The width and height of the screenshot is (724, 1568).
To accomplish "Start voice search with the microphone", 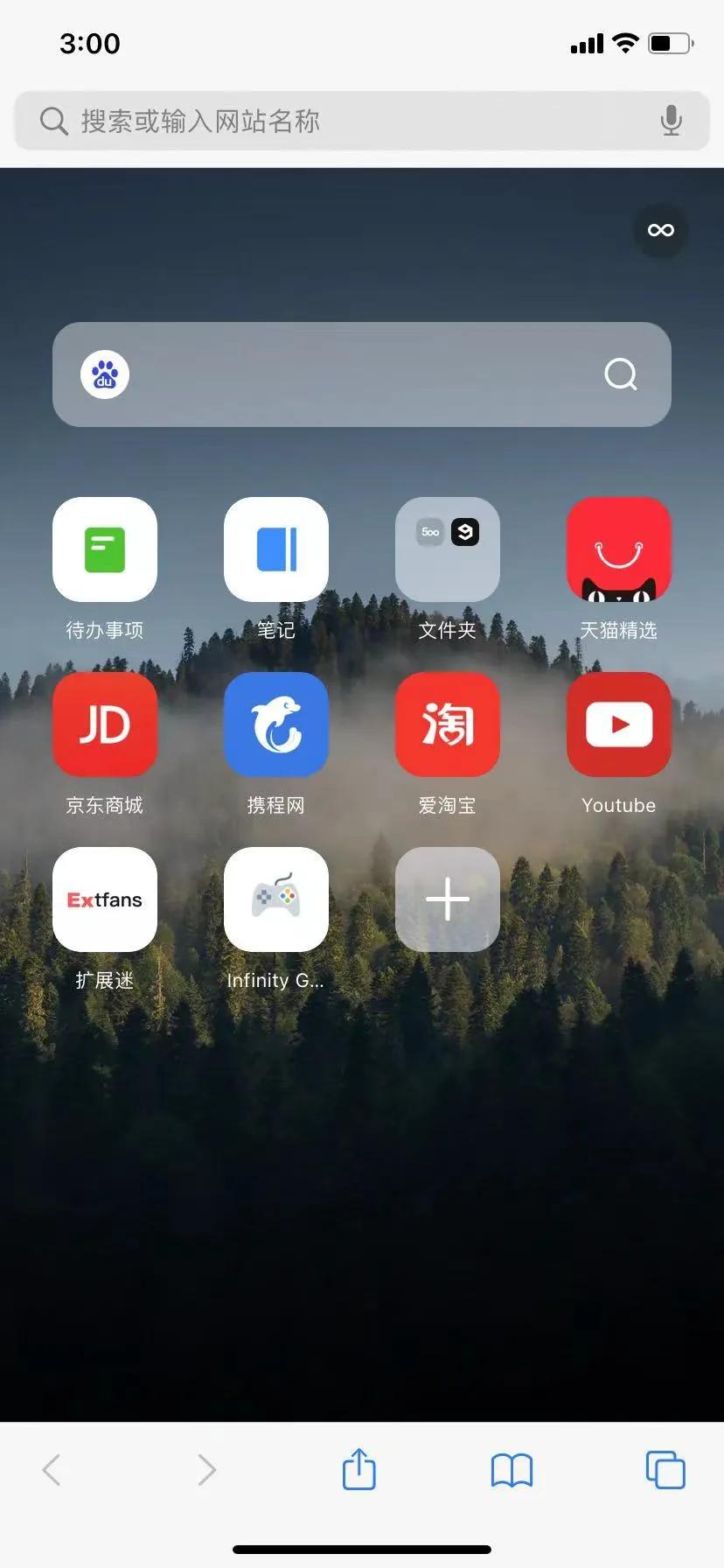I will (x=670, y=121).
